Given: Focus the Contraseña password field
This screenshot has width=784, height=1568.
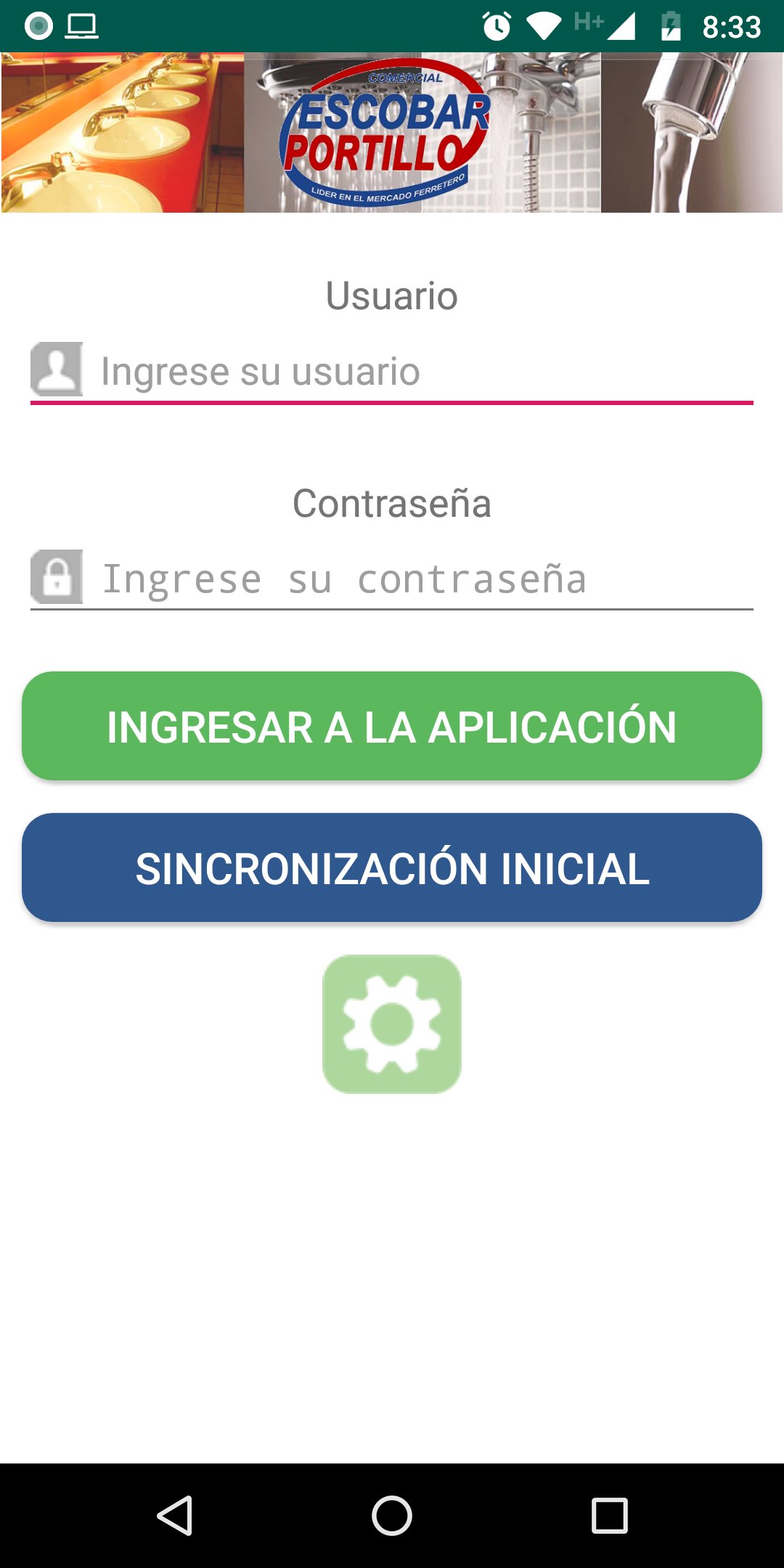Looking at the screenshot, I should click(x=425, y=579).
